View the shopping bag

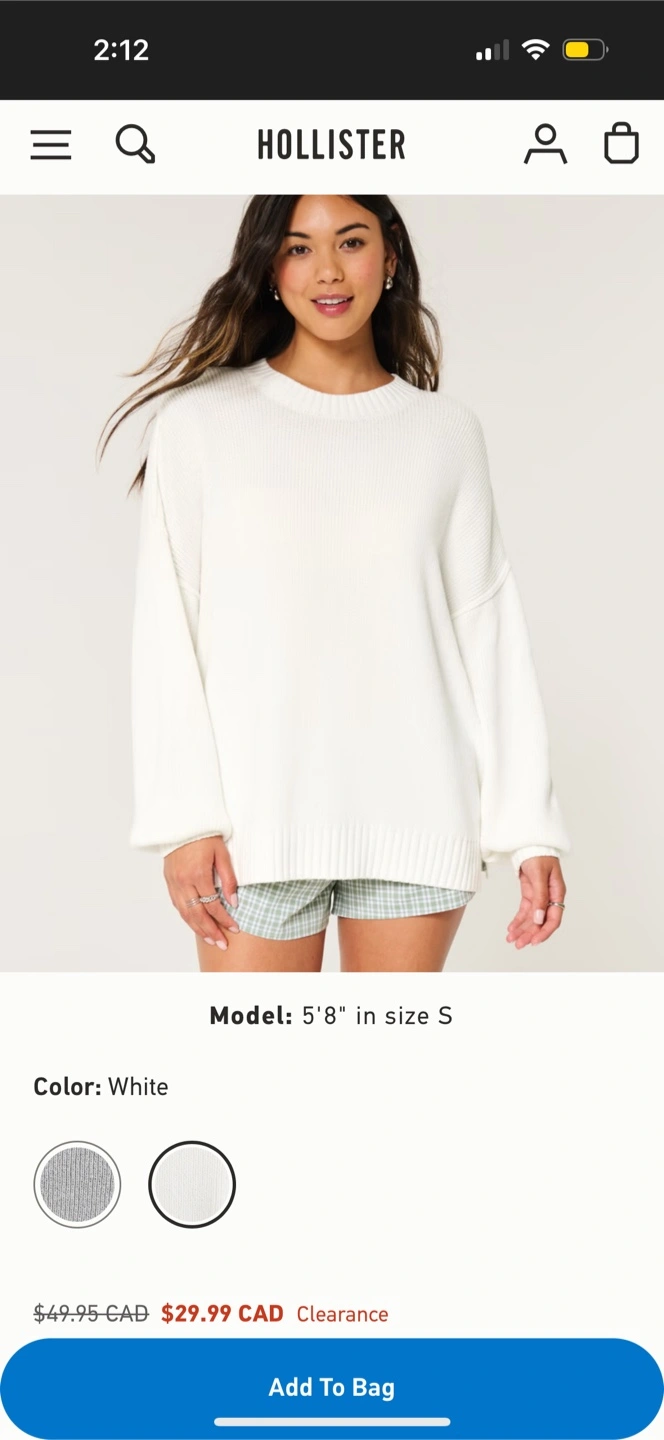621,143
